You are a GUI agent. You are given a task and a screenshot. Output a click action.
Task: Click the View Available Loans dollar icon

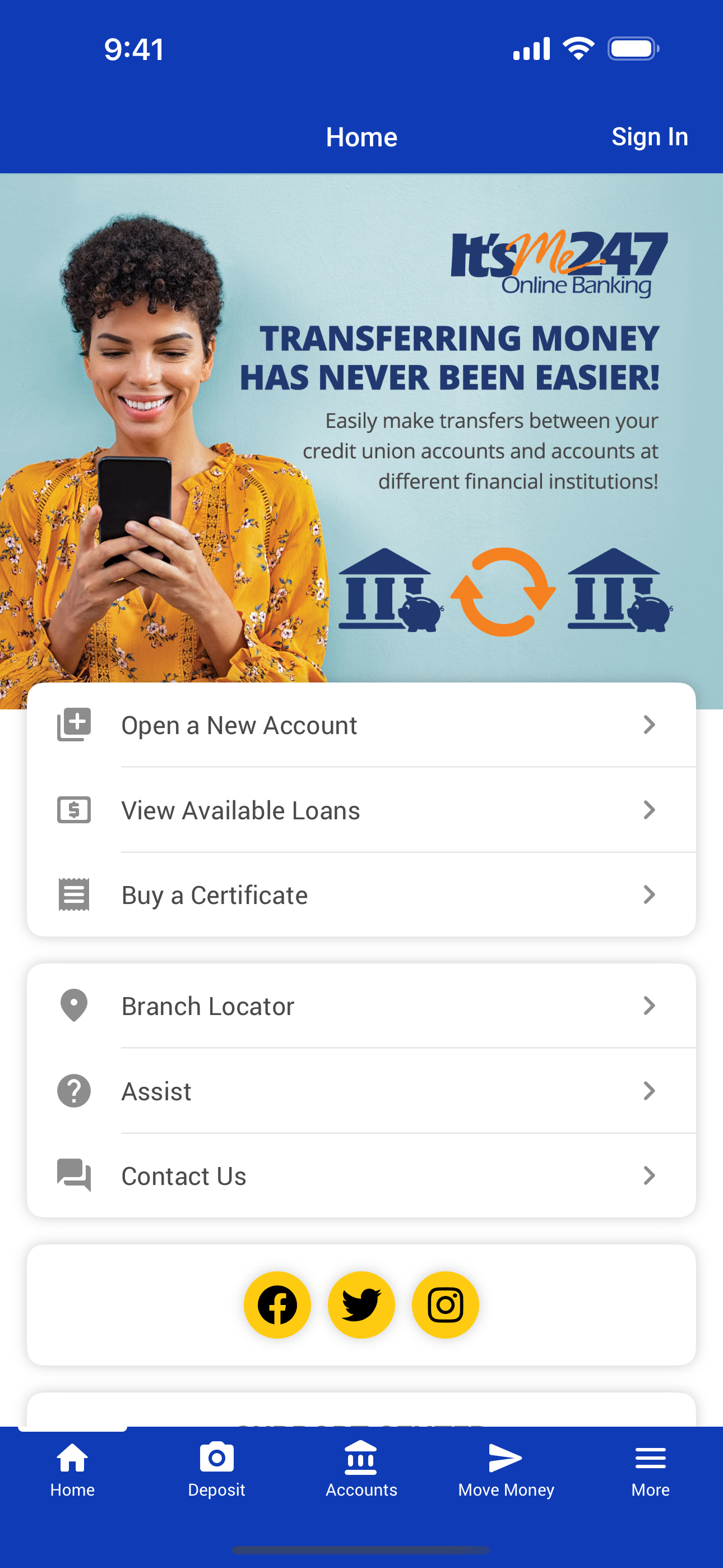coord(73,810)
